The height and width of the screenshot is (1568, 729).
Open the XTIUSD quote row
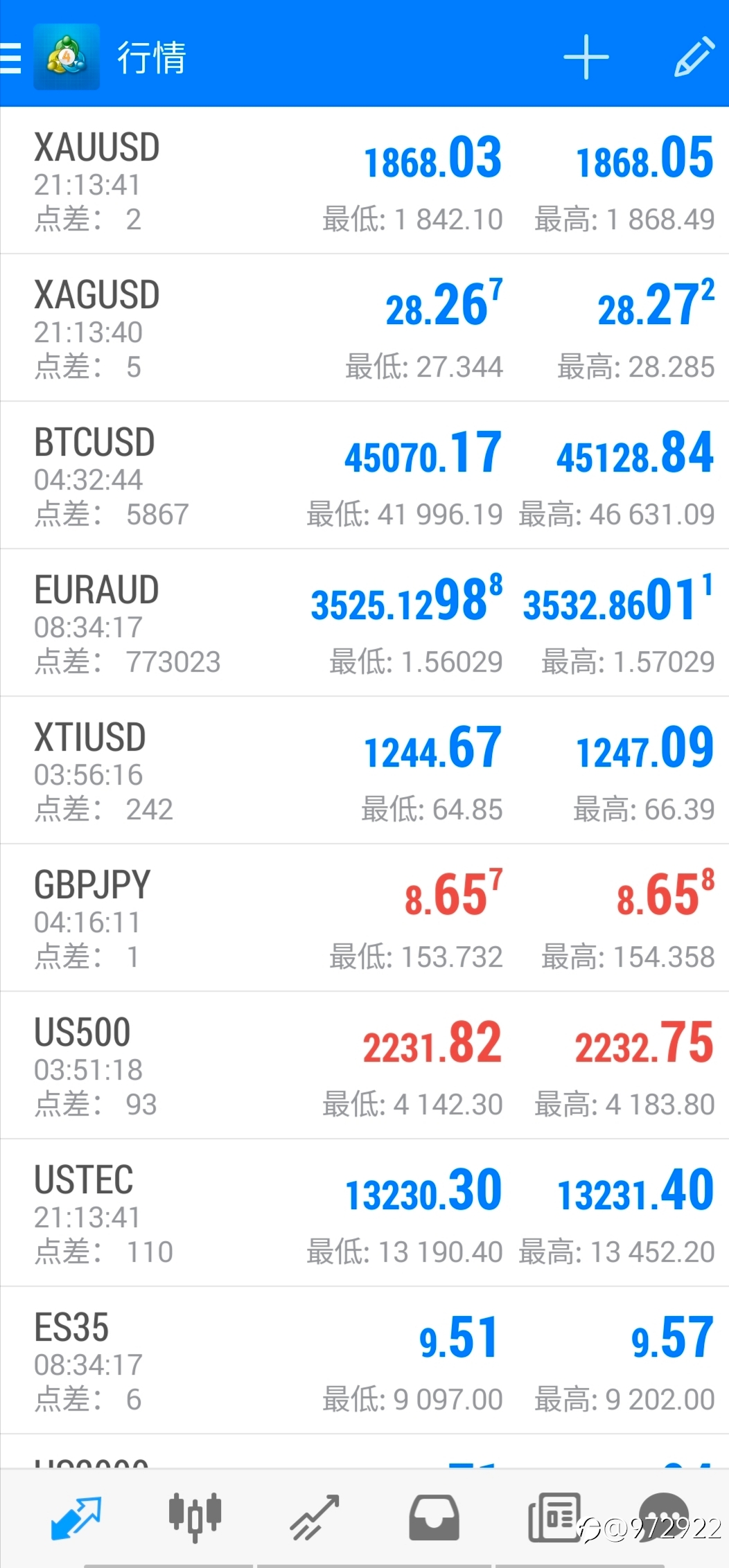364,770
